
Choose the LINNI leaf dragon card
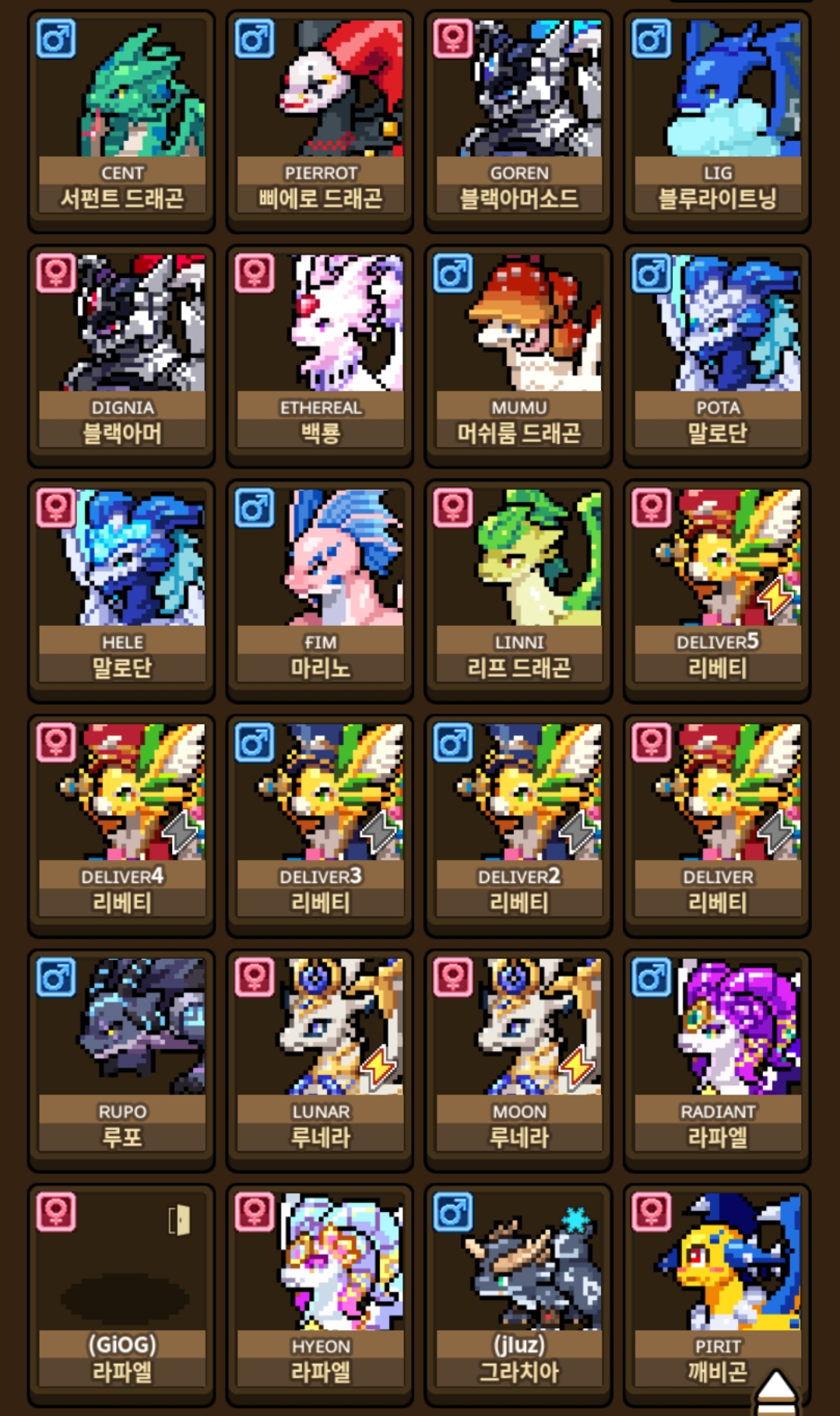[x=518, y=589]
